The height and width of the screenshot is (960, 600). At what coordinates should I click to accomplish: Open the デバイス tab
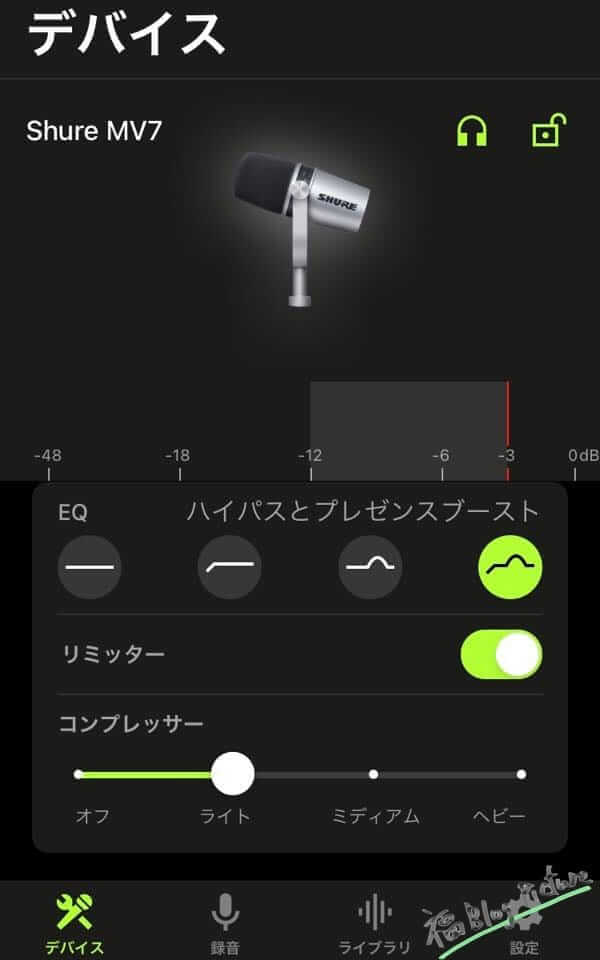click(x=75, y=923)
